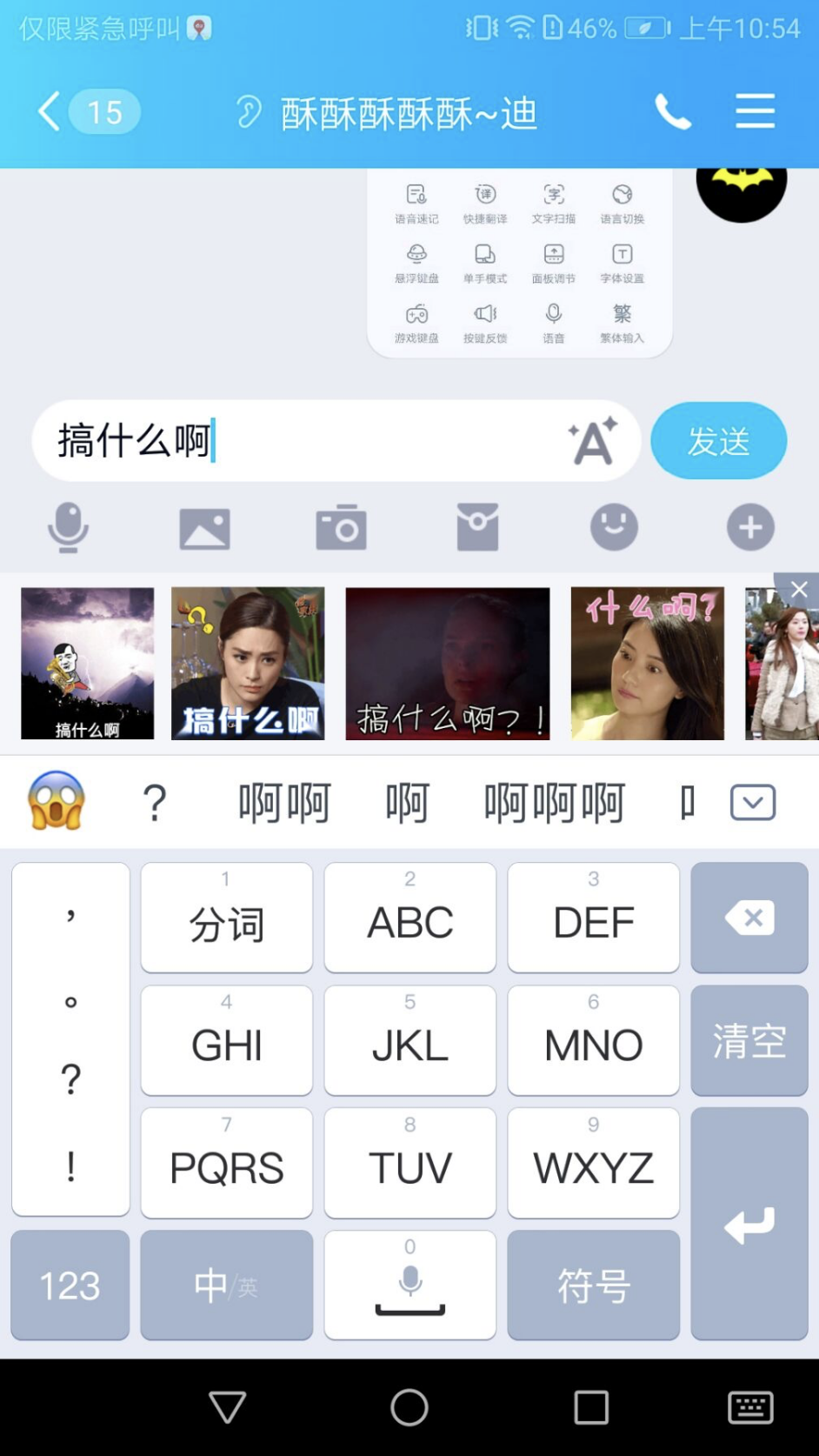
Task: Enable 悬浮键盘 floating keyboard mode
Action: [417, 264]
